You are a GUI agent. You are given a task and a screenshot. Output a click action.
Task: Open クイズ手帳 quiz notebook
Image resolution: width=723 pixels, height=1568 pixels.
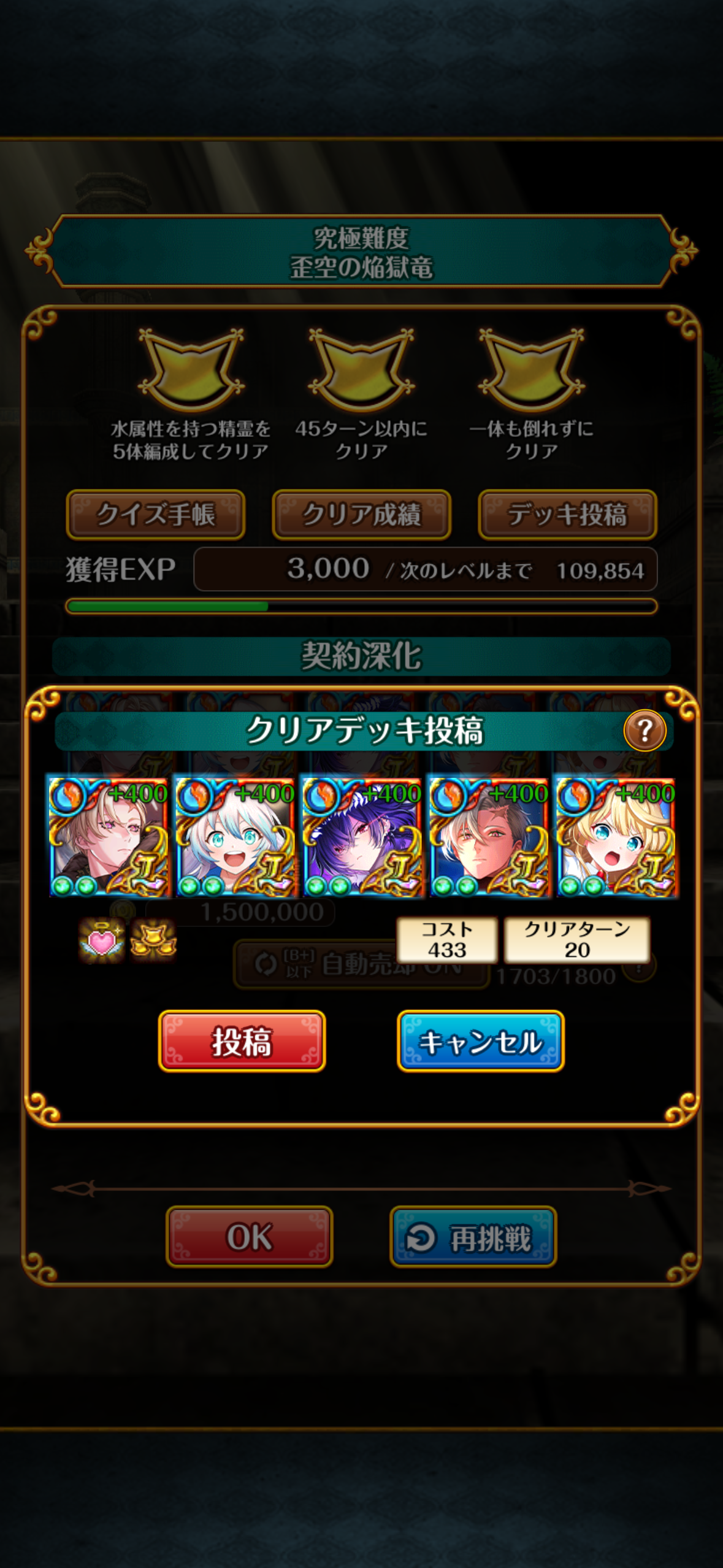(156, 514)
